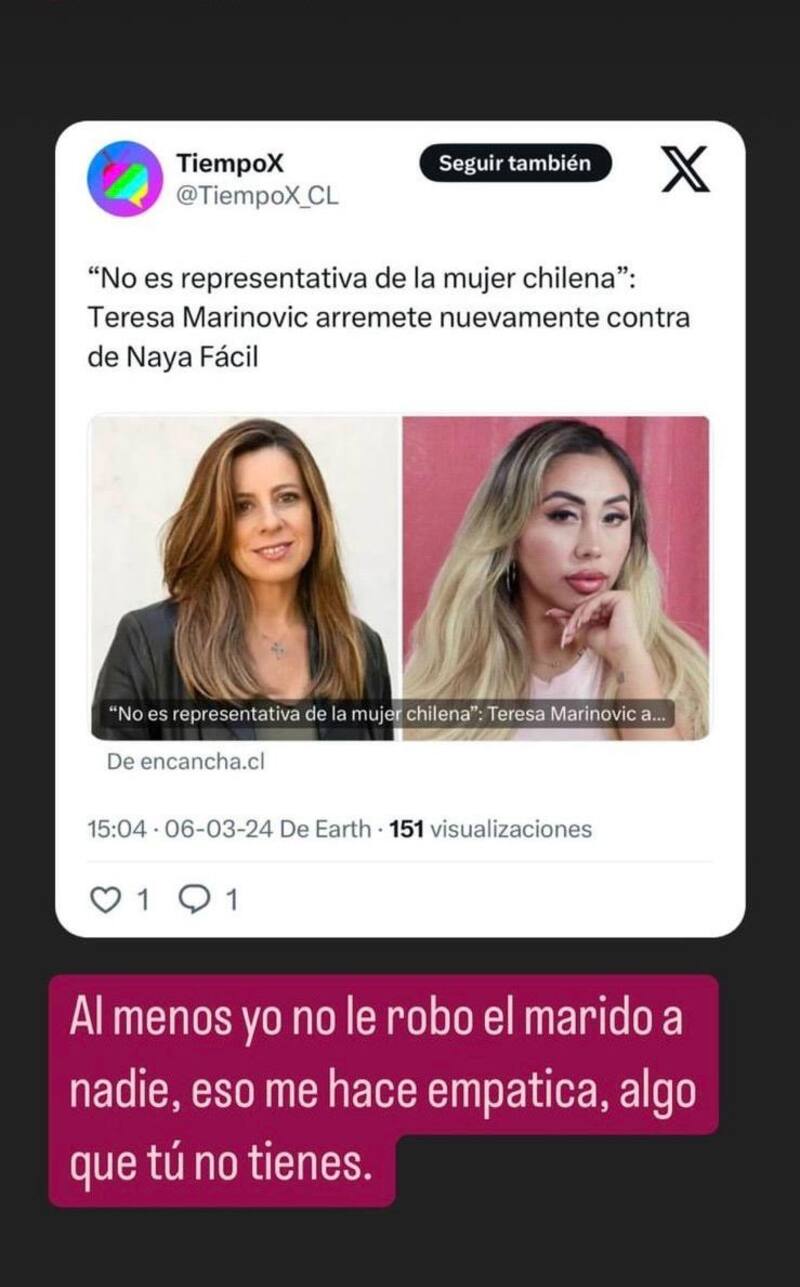This screenshot has height=1287, width=800.
Task: Click the magenta quote text block
Action: click(x=390, y=1086)
